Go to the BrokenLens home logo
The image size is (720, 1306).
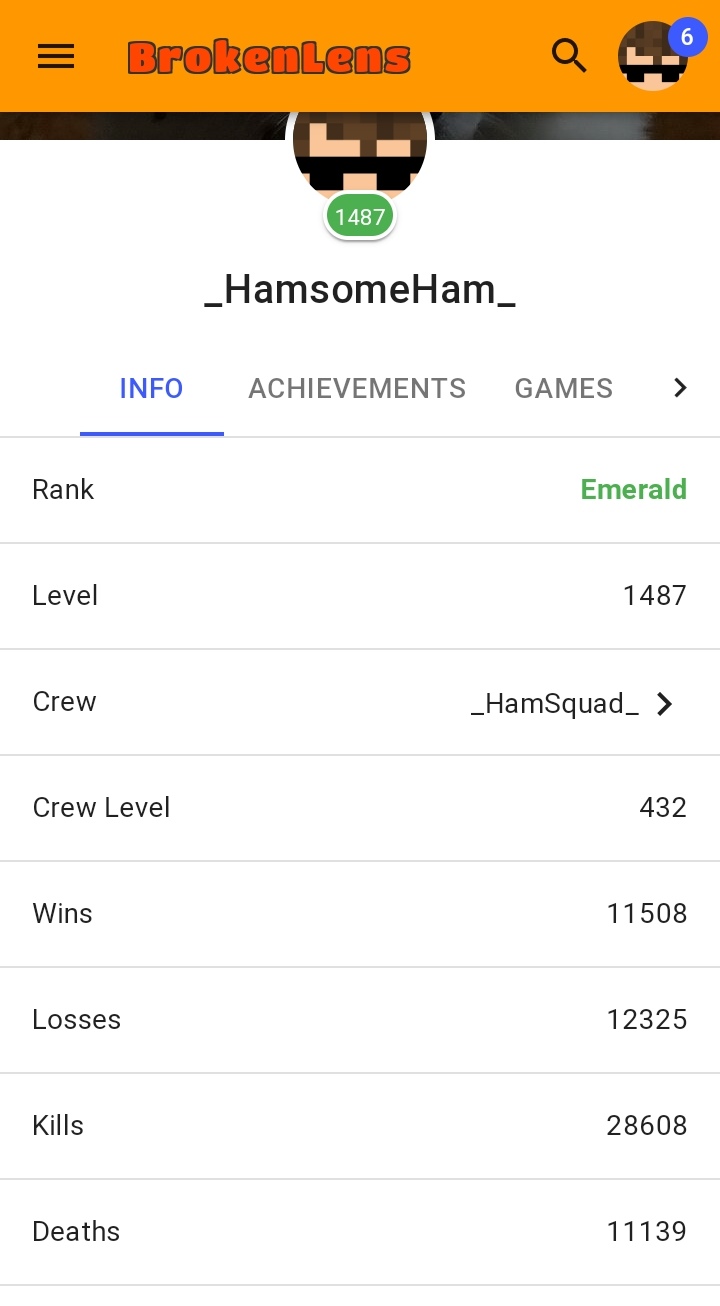point(269,58)
